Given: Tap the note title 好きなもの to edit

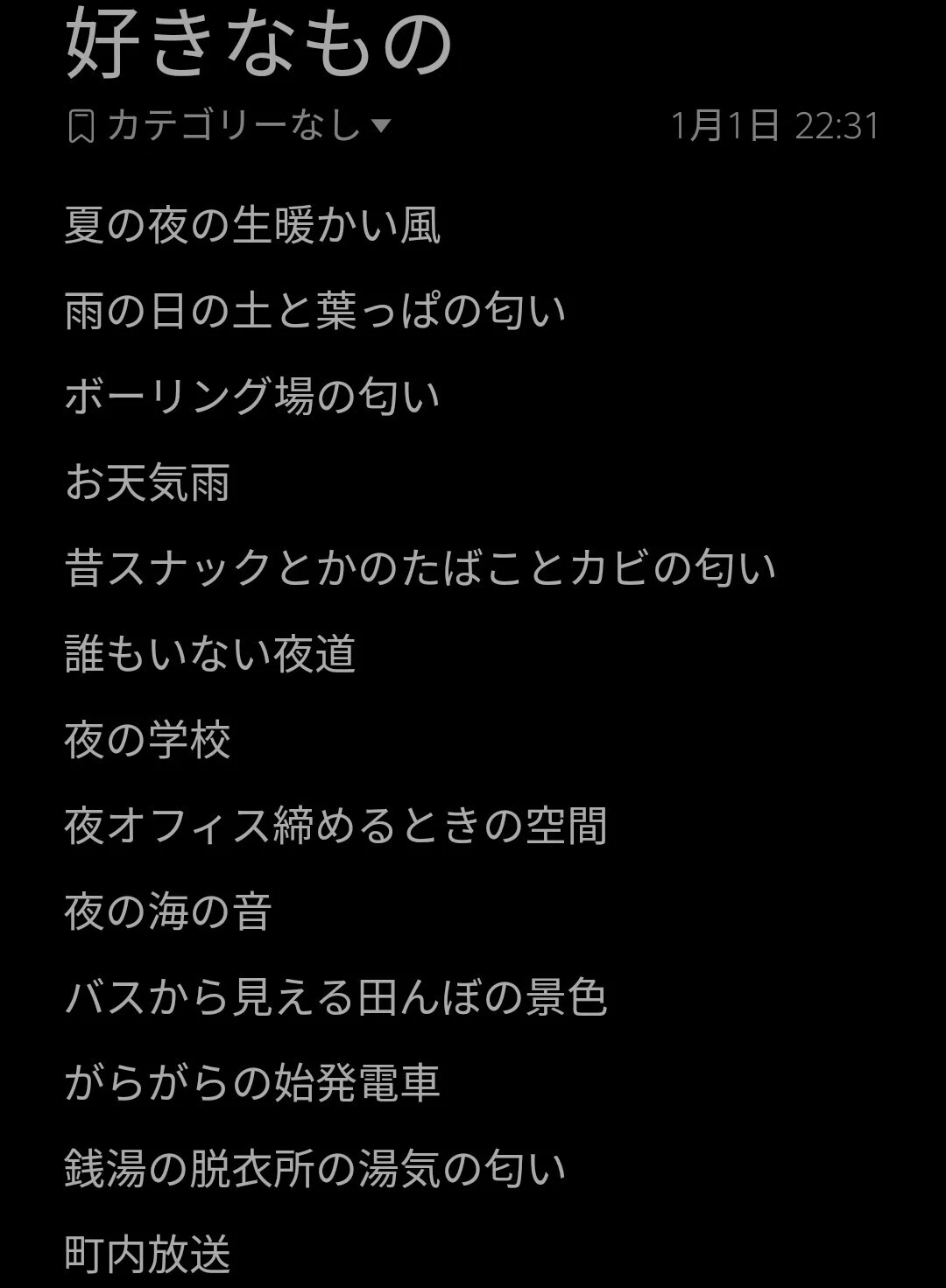Looking at the screenshot, I should click(x=259, y=43).
